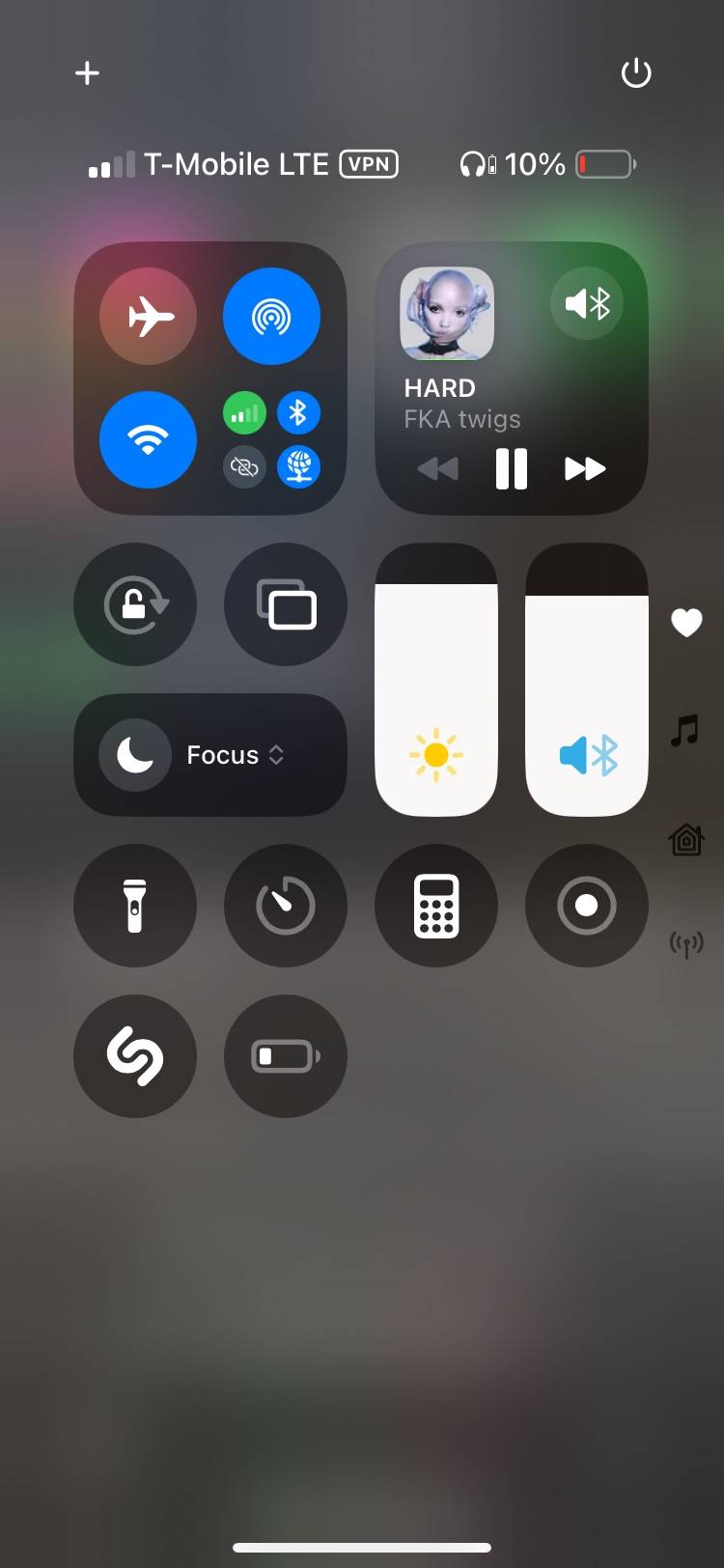Open the timer
This screenshot has height=1568, width=724.
(x=286, y=906)
